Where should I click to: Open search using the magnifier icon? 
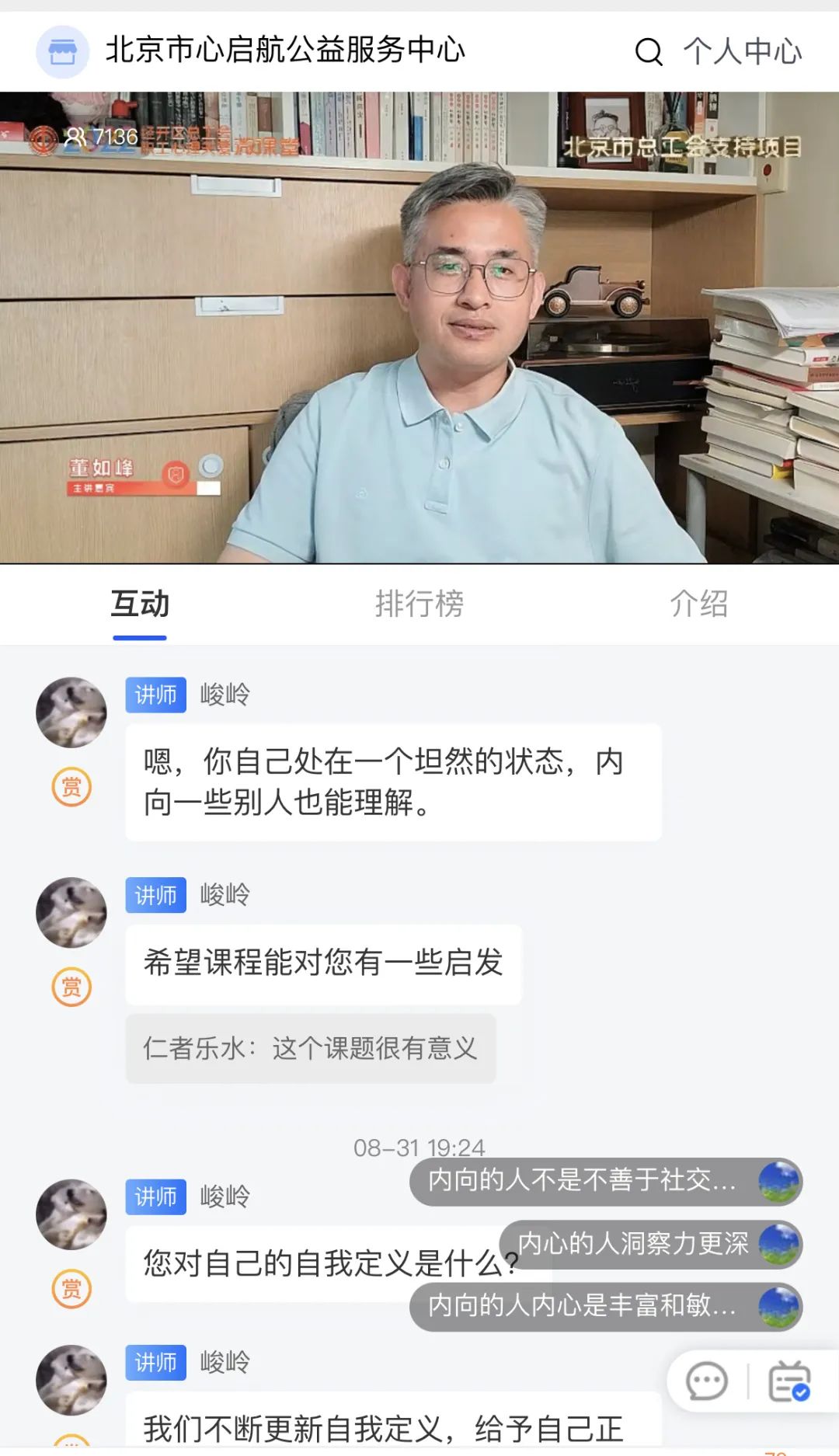point(647,51)
